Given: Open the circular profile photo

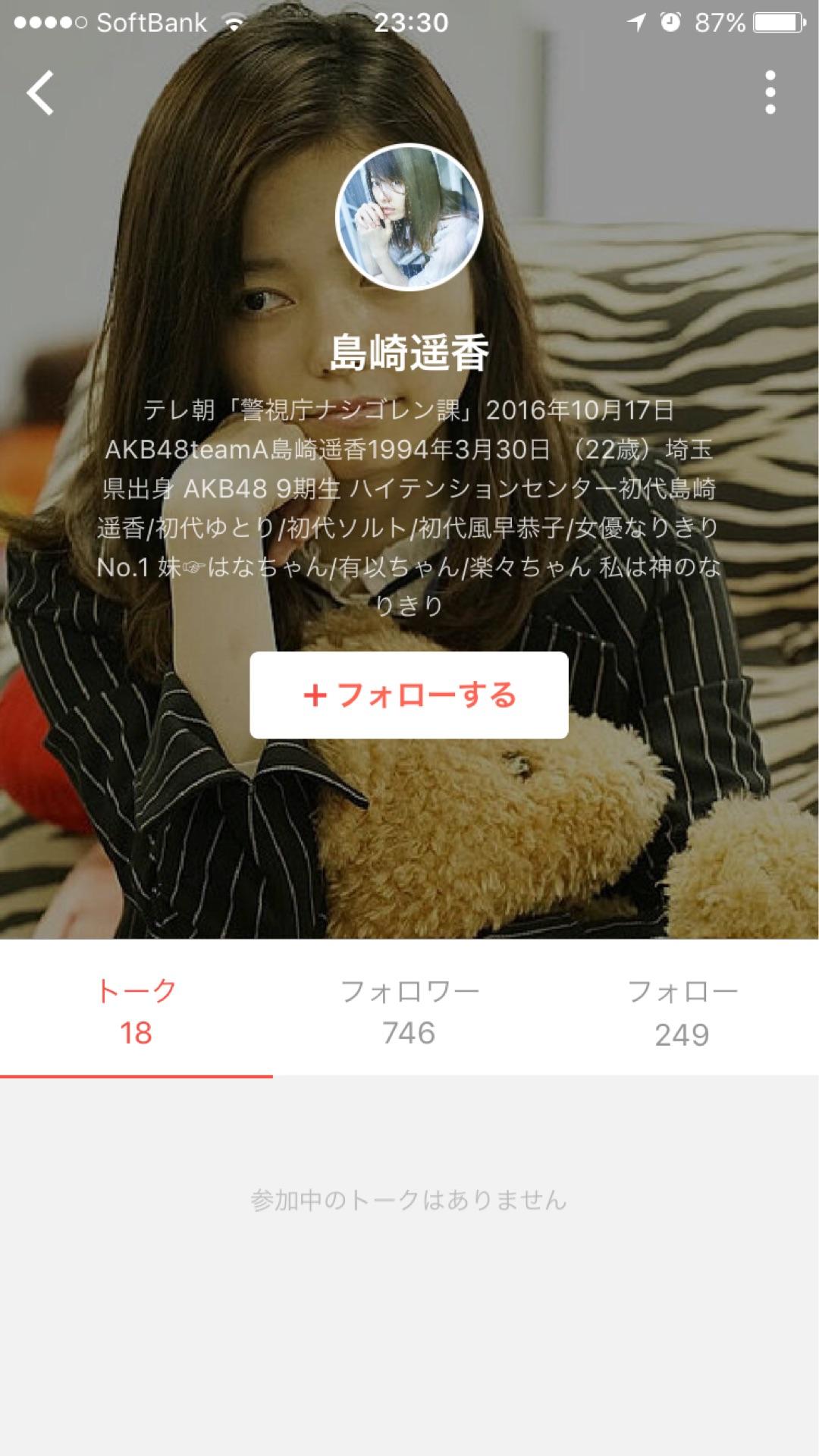Looking at the screenshot, I should (x=409, y=218).
